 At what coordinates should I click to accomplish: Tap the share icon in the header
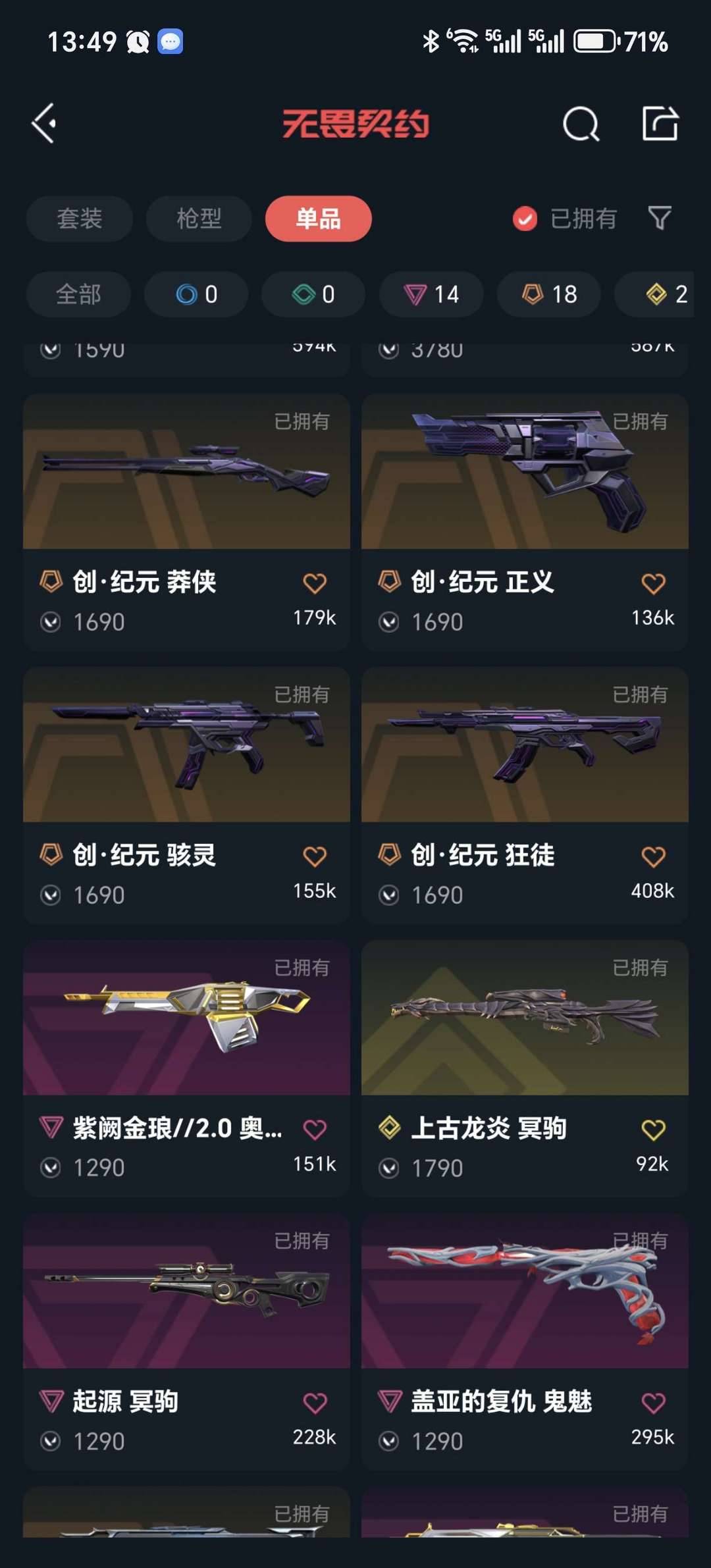coord(660,123)
